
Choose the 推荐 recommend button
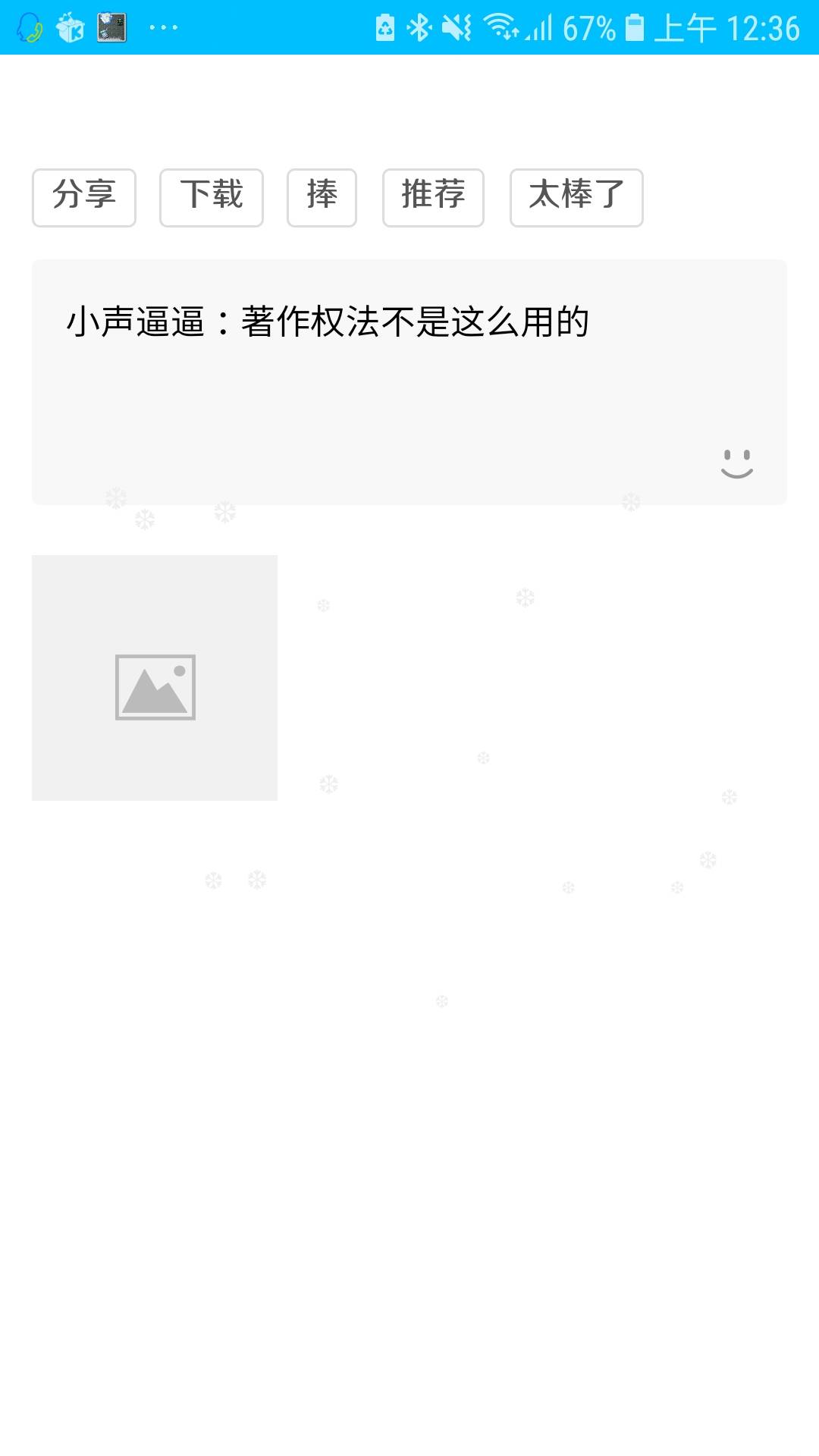(433, 198)
